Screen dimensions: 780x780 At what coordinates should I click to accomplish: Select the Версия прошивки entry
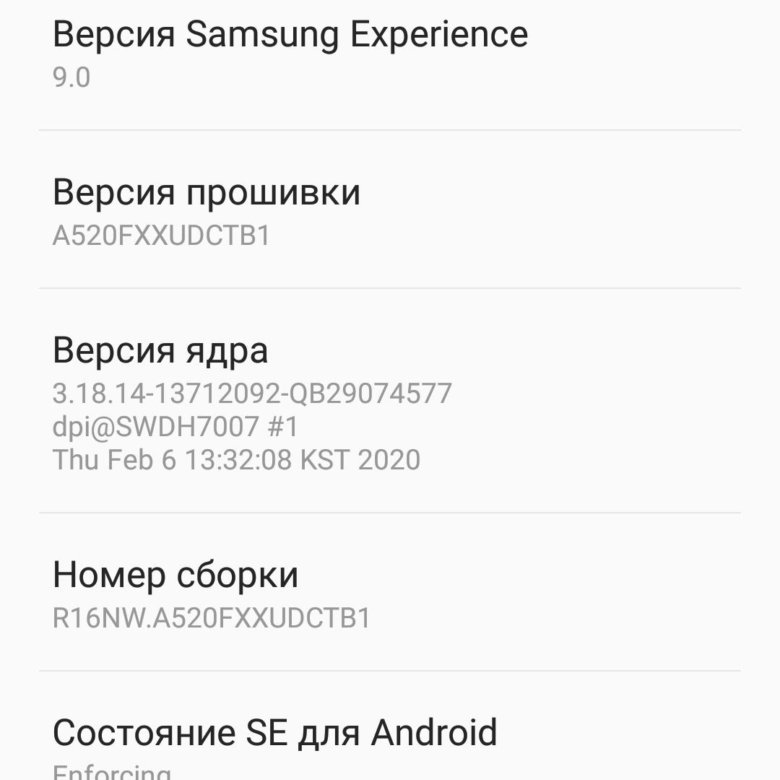point(206,211)
